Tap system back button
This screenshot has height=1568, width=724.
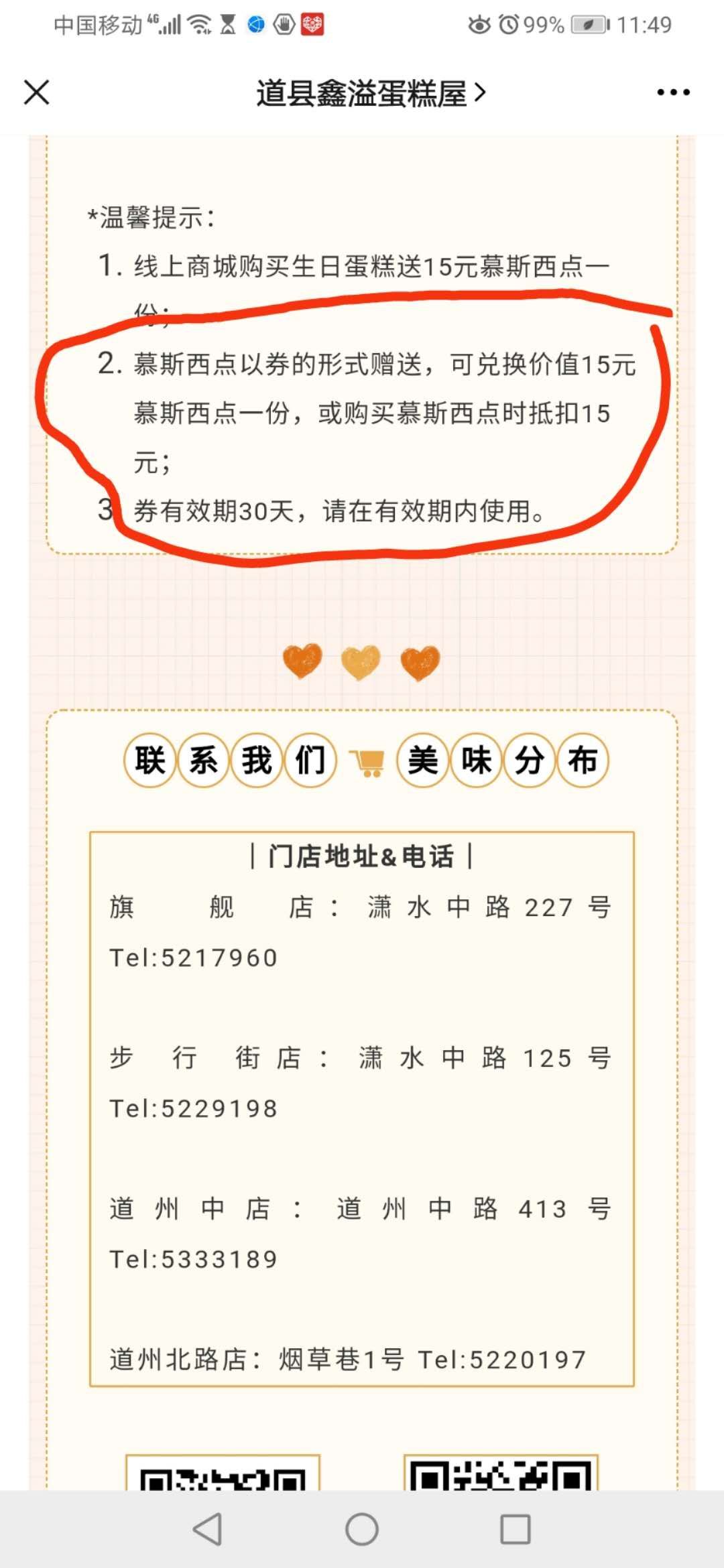pos(208,1529)
